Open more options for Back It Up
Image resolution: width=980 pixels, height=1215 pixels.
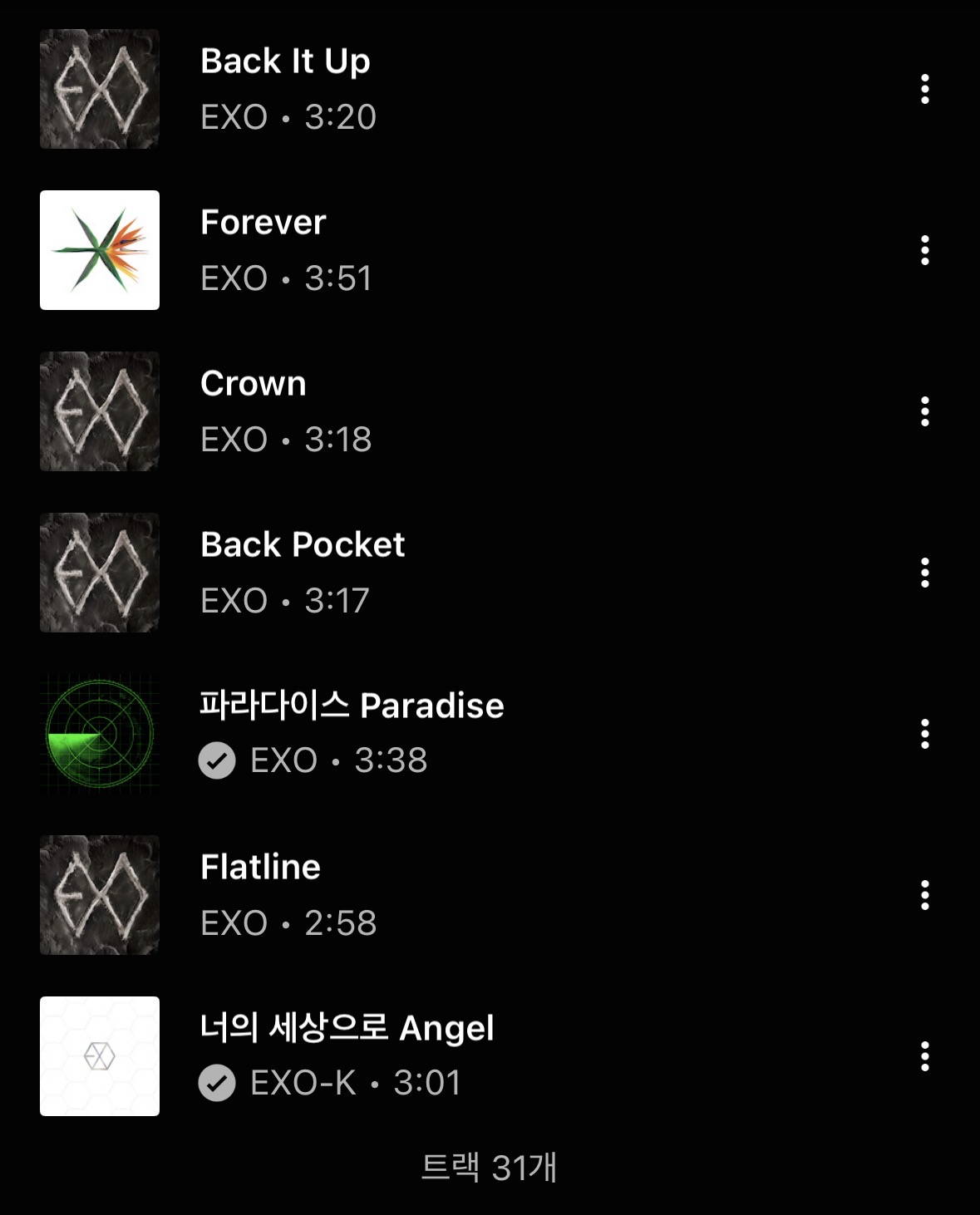pos(924,89)
